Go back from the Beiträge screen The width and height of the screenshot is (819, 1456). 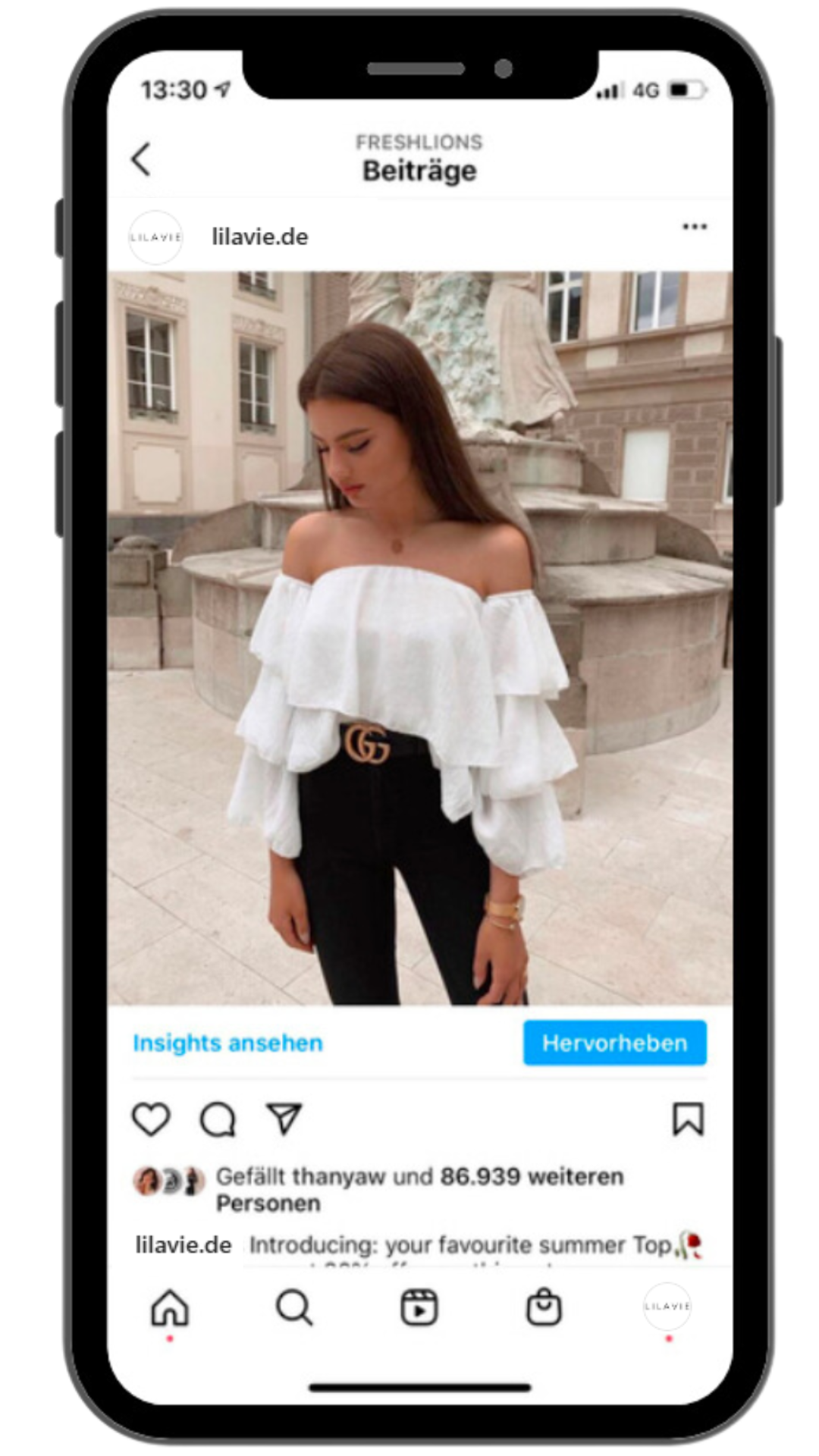coord(141,159)
